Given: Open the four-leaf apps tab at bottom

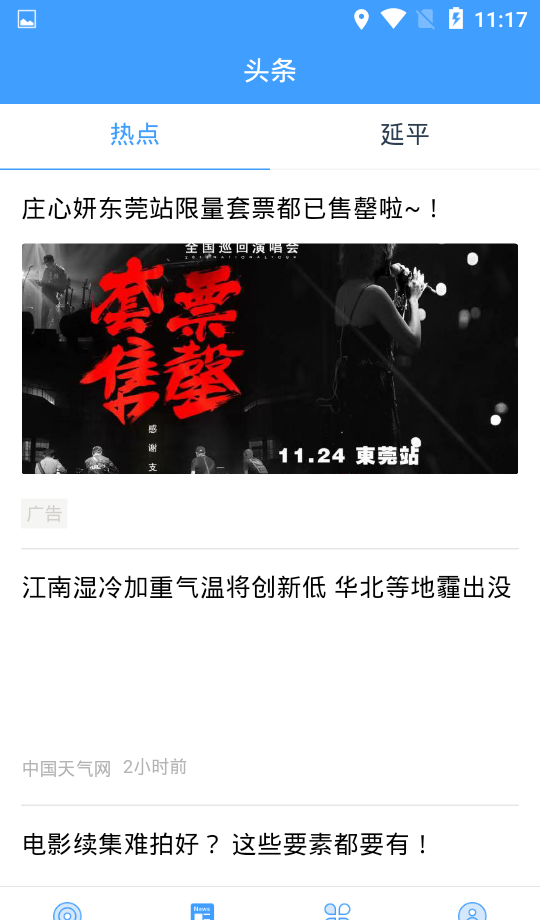Looking at the screenshot, I should click(x=338, y=911).
